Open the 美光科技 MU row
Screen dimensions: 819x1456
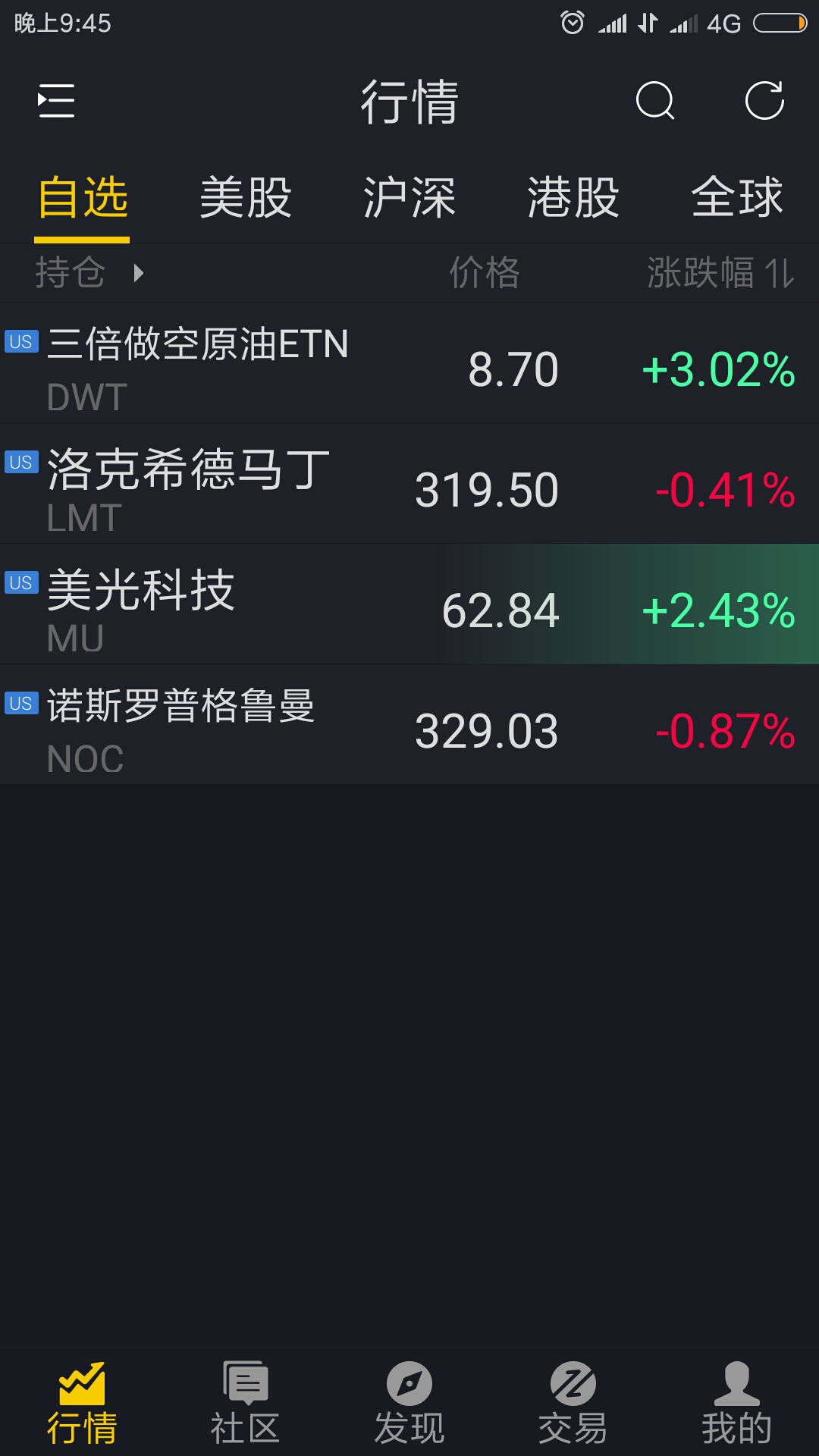[x=409, y=604]
